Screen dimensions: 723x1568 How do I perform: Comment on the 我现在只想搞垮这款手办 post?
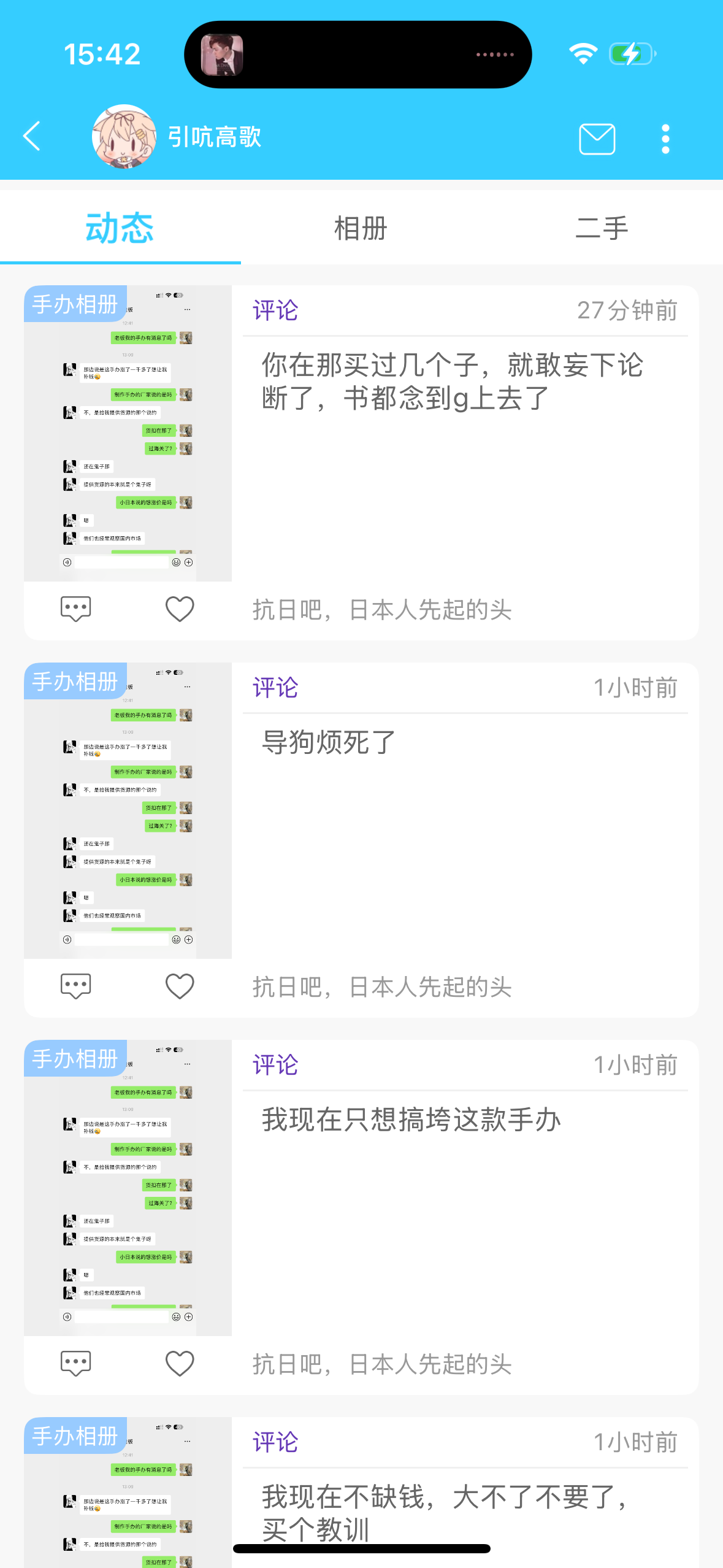tap(76, 1363)
